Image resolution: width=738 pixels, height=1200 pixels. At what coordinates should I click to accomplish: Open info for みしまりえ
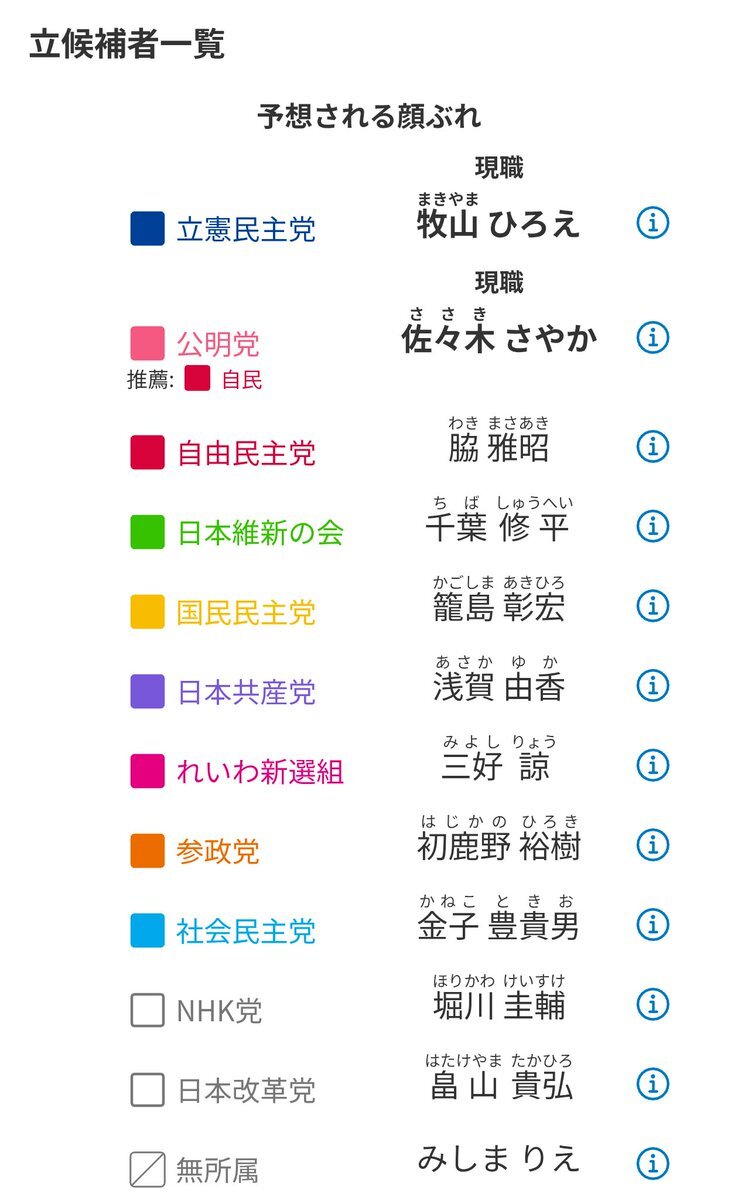pyautogui.click(x=653, y=1163)
